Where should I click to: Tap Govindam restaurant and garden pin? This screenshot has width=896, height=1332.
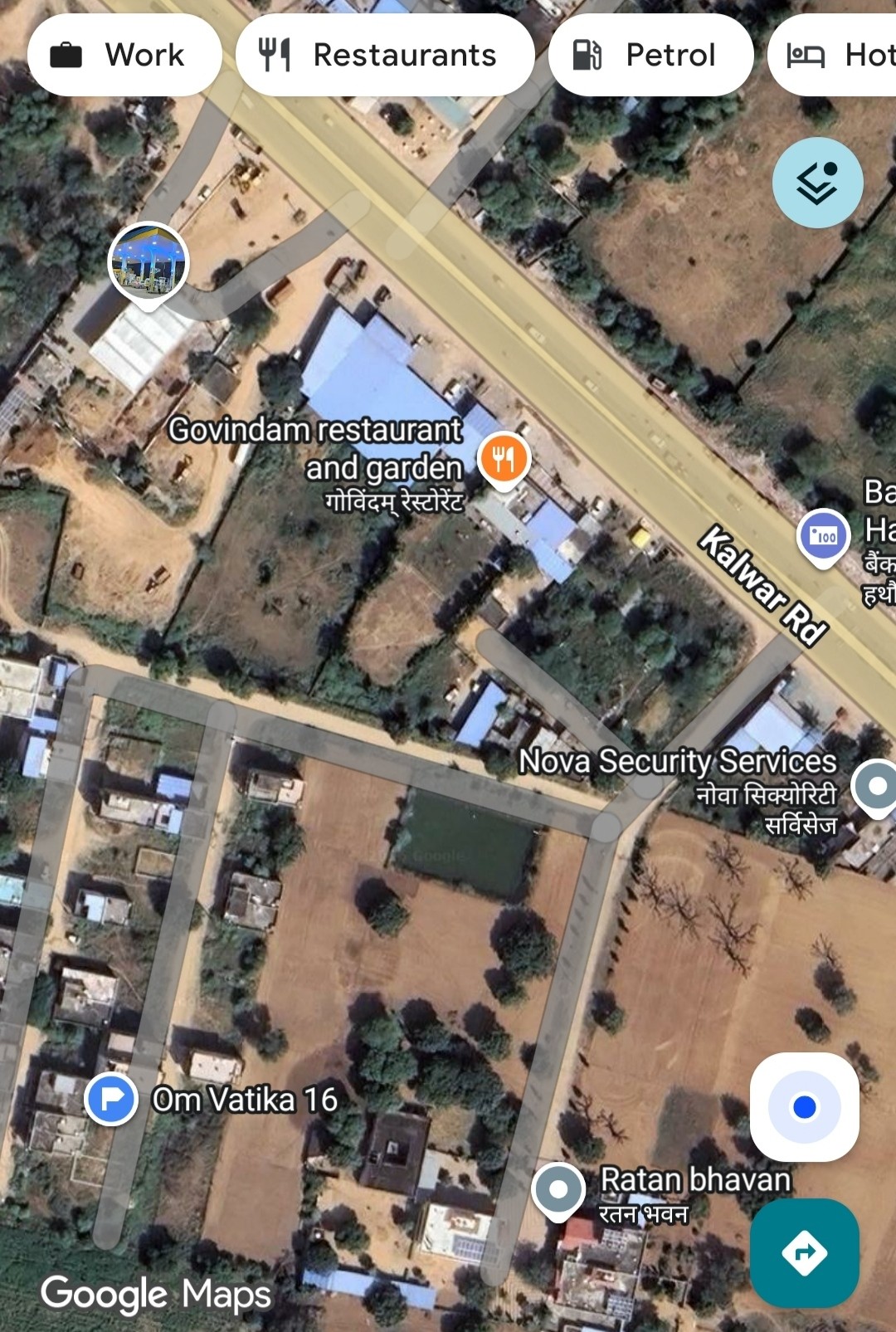point(503,459)
